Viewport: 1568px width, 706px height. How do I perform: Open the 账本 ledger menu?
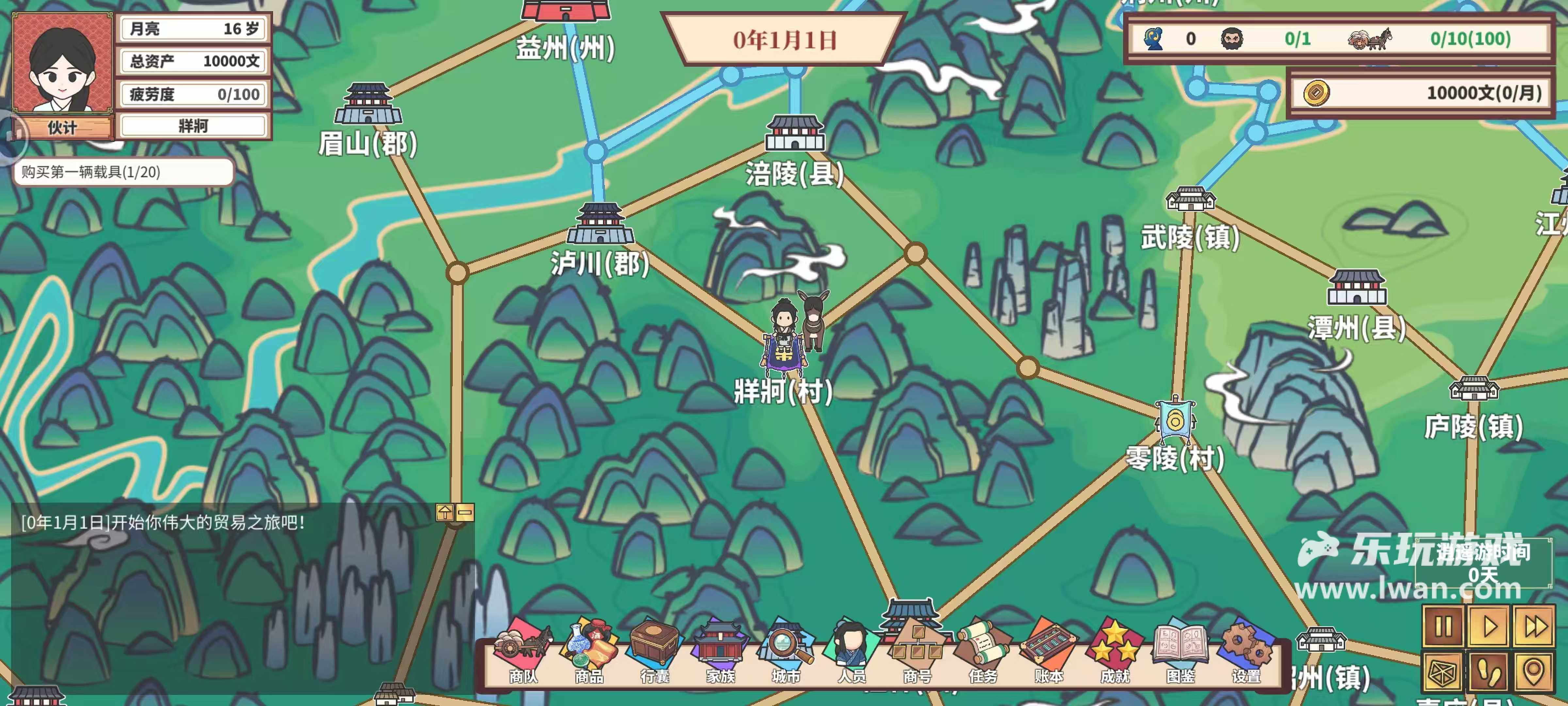pos(1049,652)
